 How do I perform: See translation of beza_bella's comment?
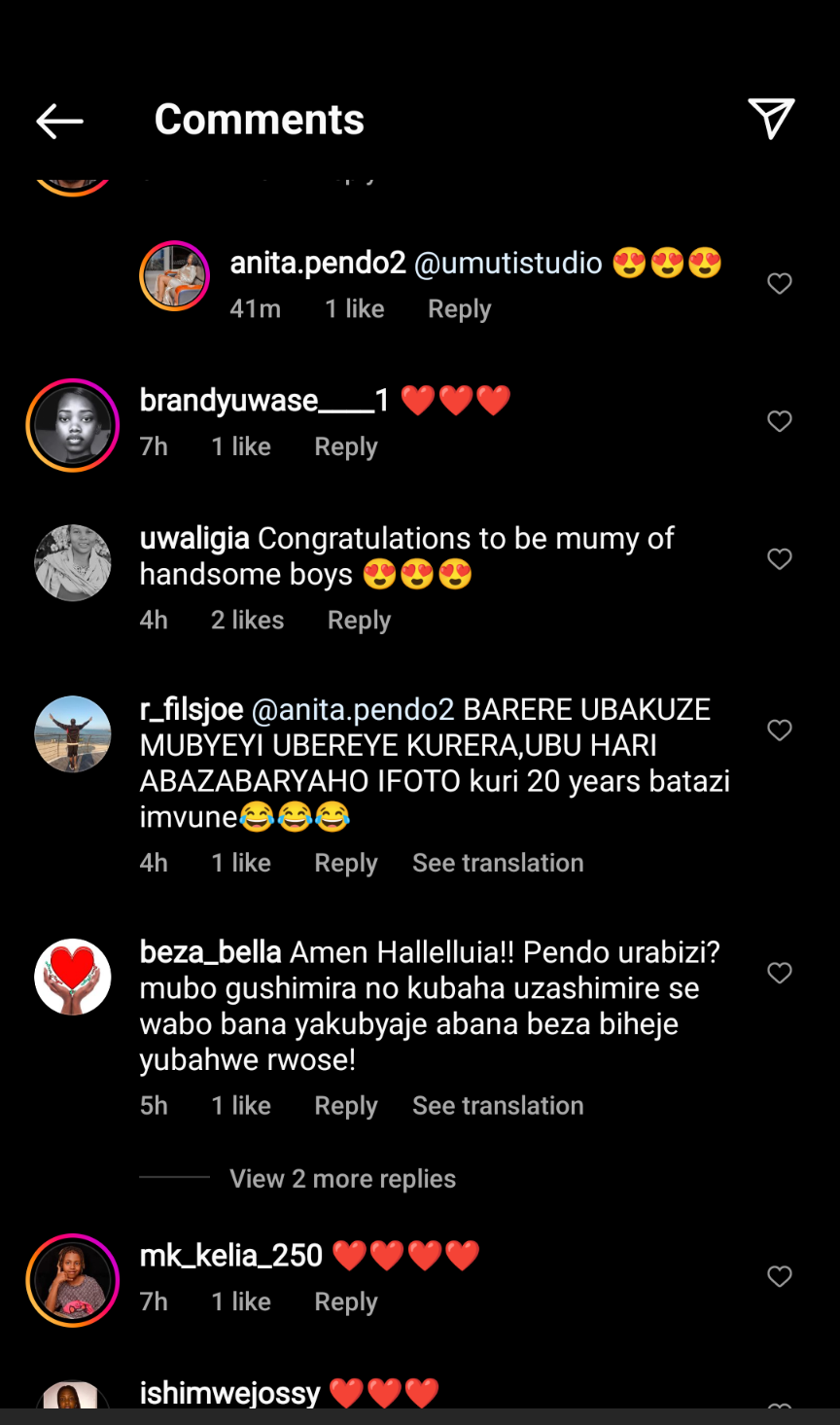pos(498,1106)
